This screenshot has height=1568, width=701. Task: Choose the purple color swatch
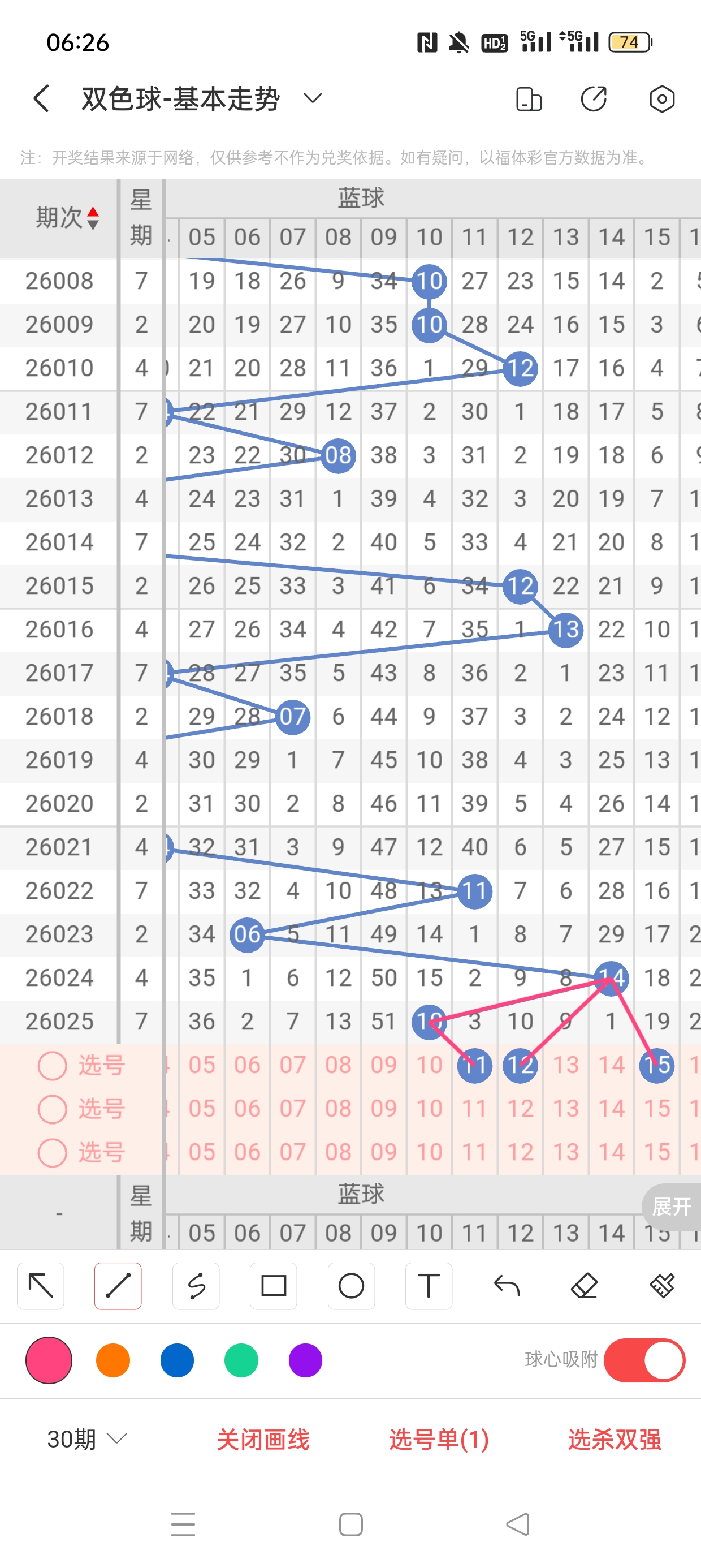click(305, 1360)
